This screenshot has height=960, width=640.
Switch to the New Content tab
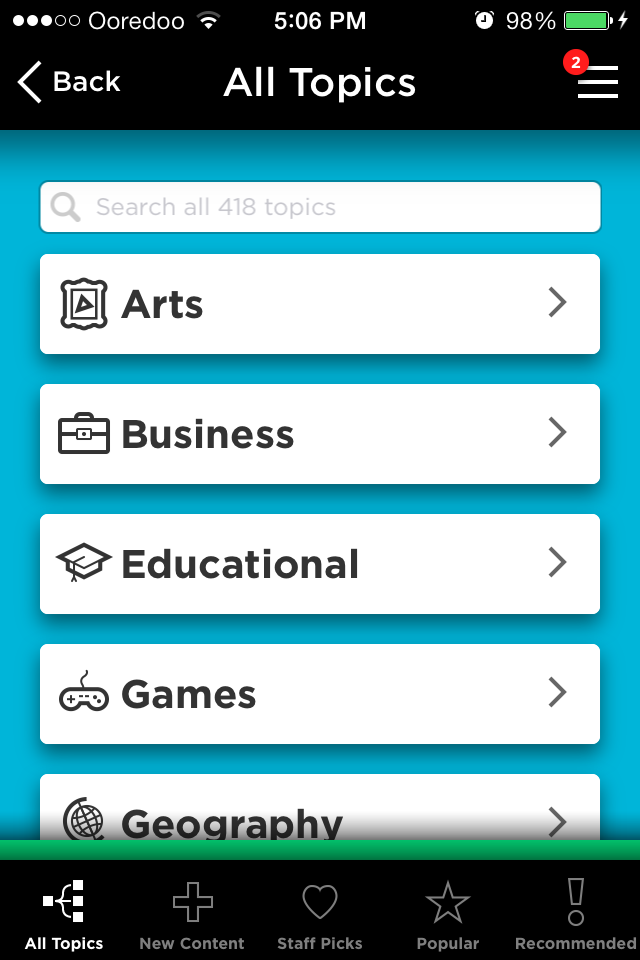click(x=192, y=915)
